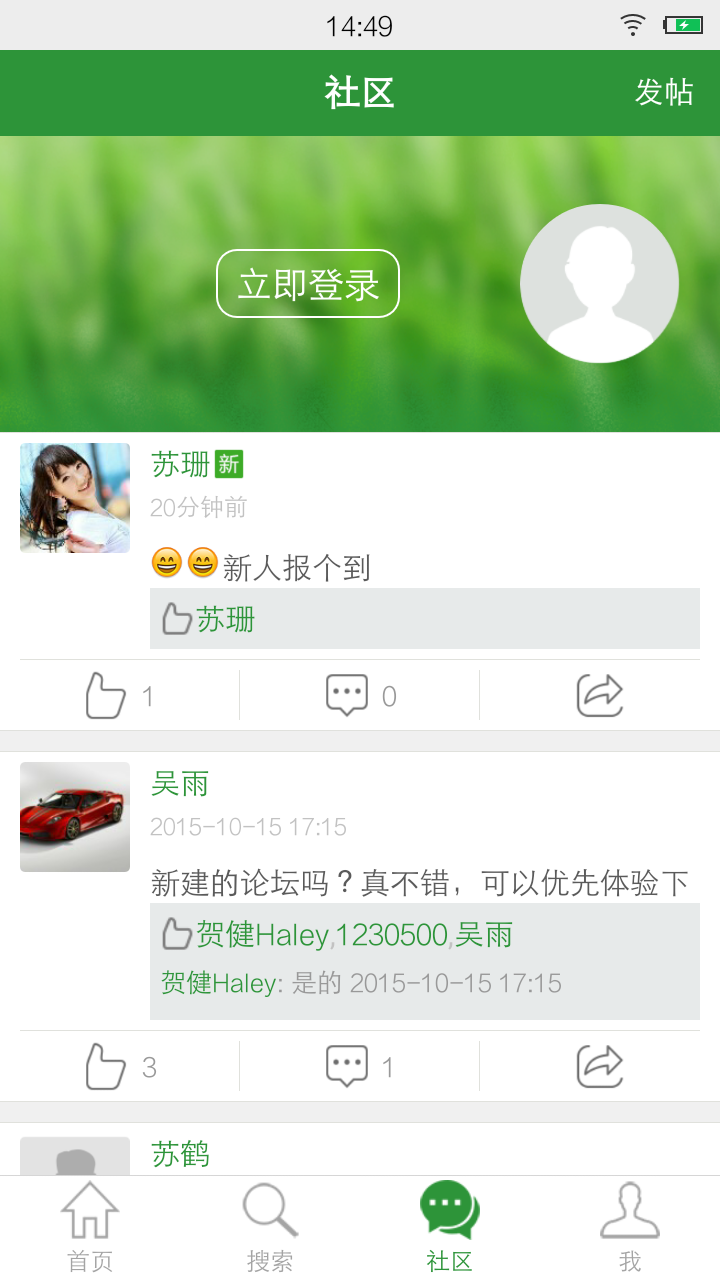The height and width of the screenshot is (1280, 720).
Task: Switch to the 搜索 tab
Action: point(270,1228)
